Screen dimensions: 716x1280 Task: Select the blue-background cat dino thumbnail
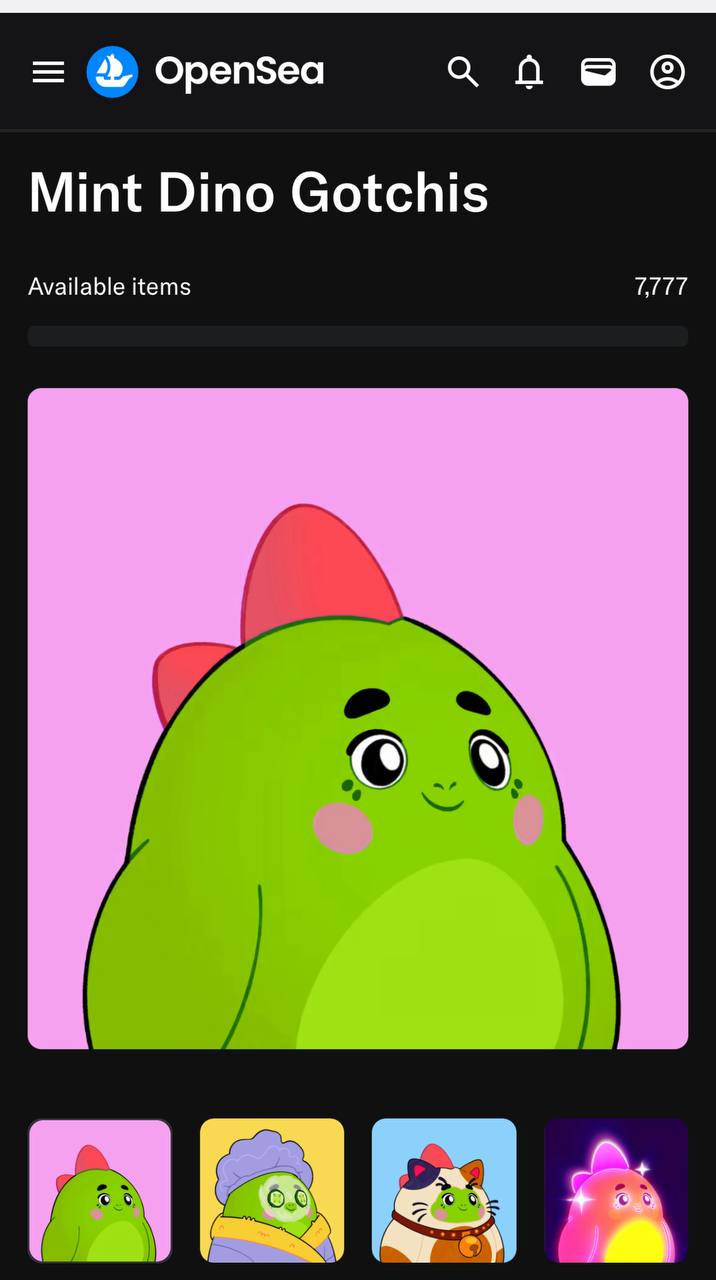coord(444,1190)
